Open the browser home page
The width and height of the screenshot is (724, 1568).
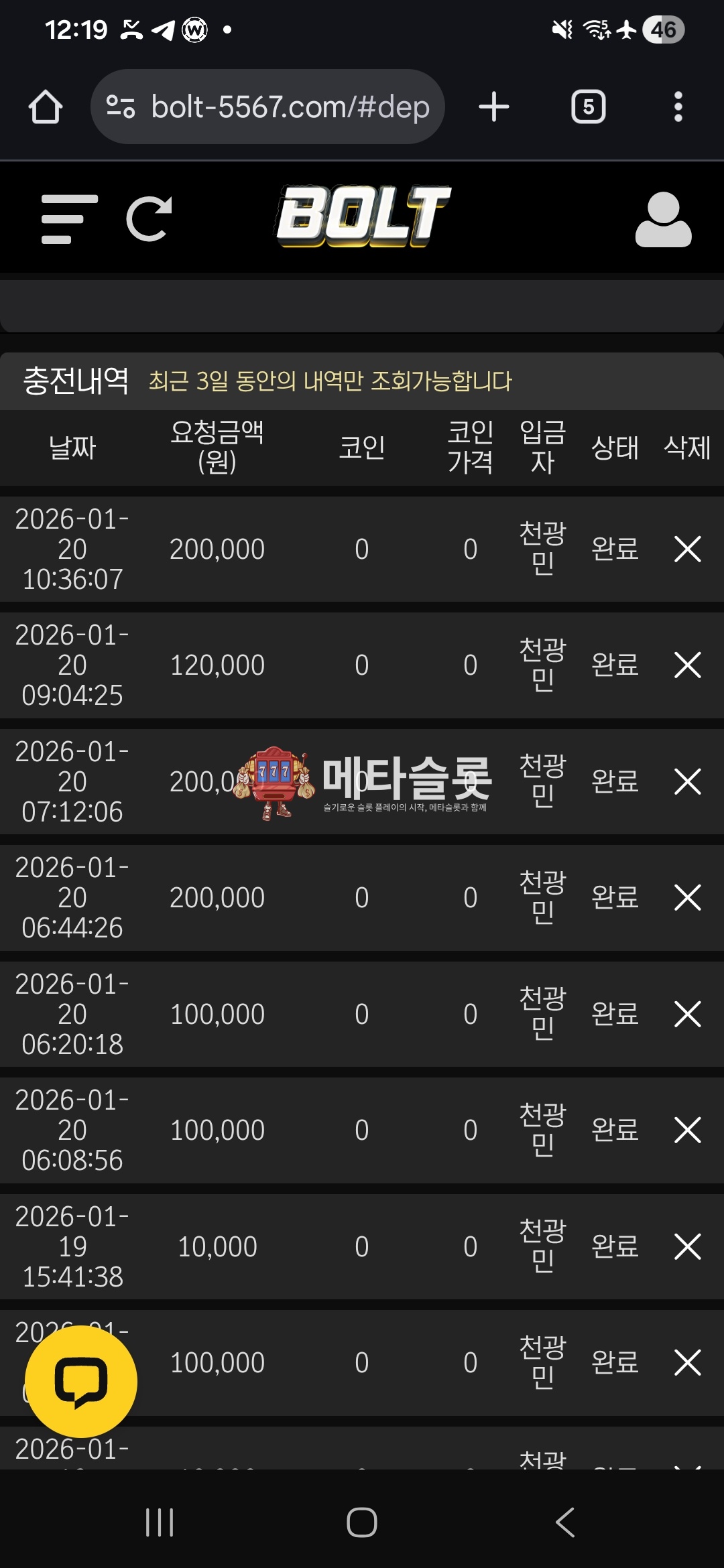(x=46, y=107)
